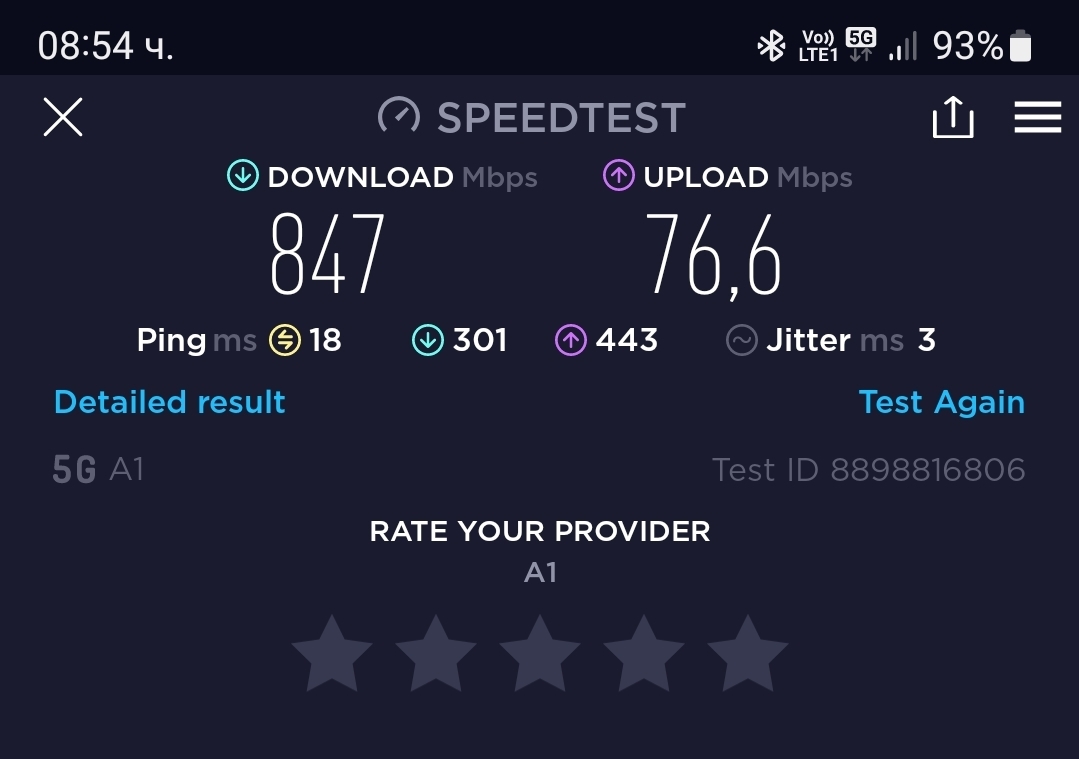
Task: Open the hamburger menu
Action: point(1037,118)
